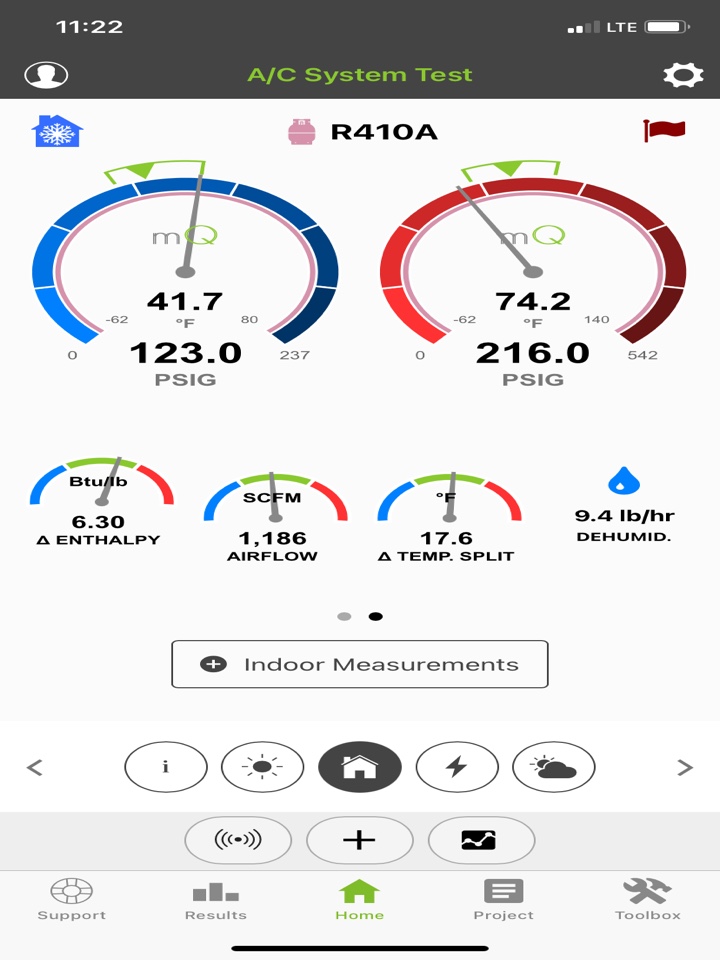Tap the red flag icon

coord(664,130)
